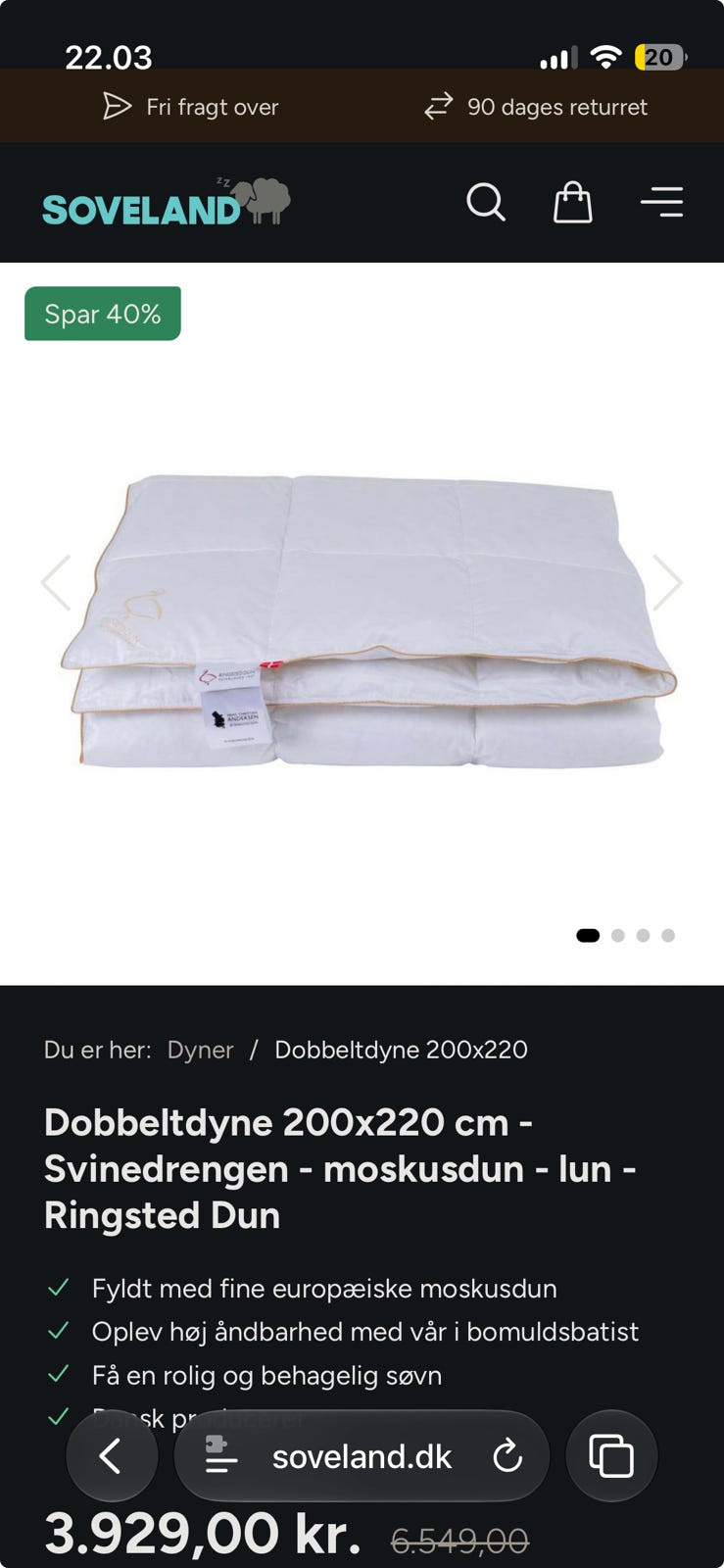Show the next product image
Screen dimensions: 724x1568
pyautogui.click(x=667, y=582)
